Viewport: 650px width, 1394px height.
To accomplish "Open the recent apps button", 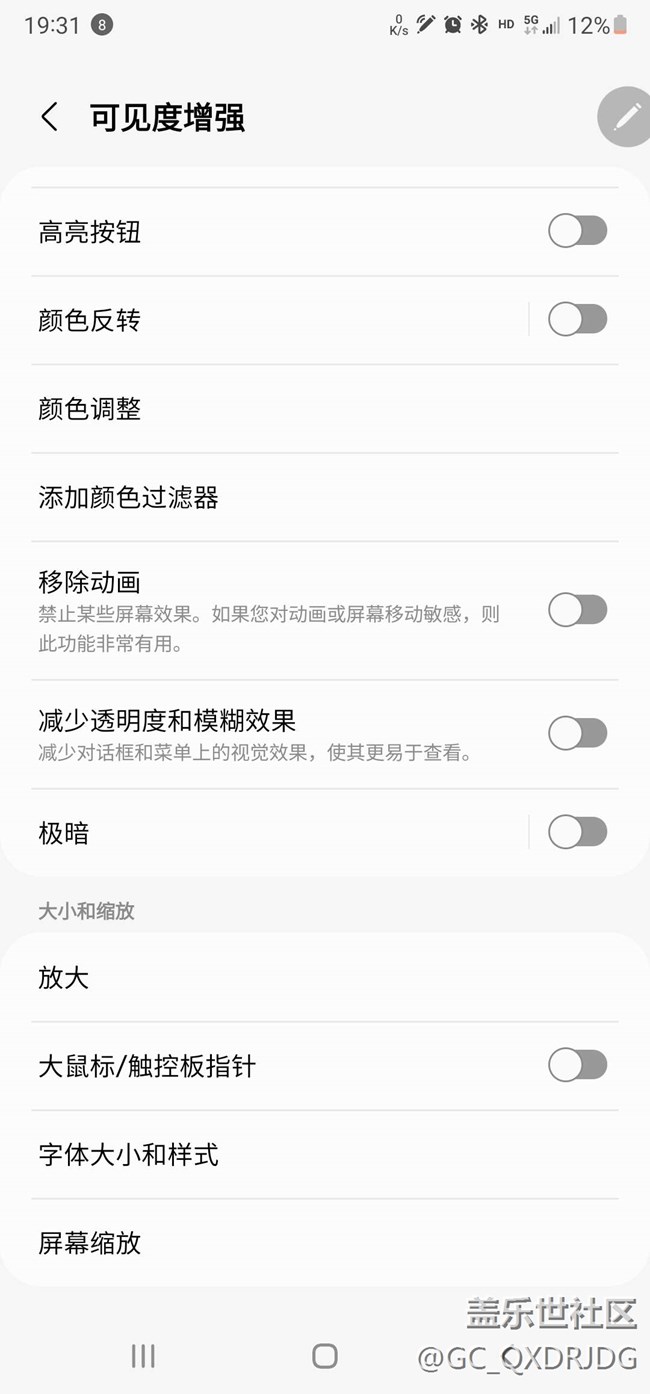I will tap(143, 1356).
